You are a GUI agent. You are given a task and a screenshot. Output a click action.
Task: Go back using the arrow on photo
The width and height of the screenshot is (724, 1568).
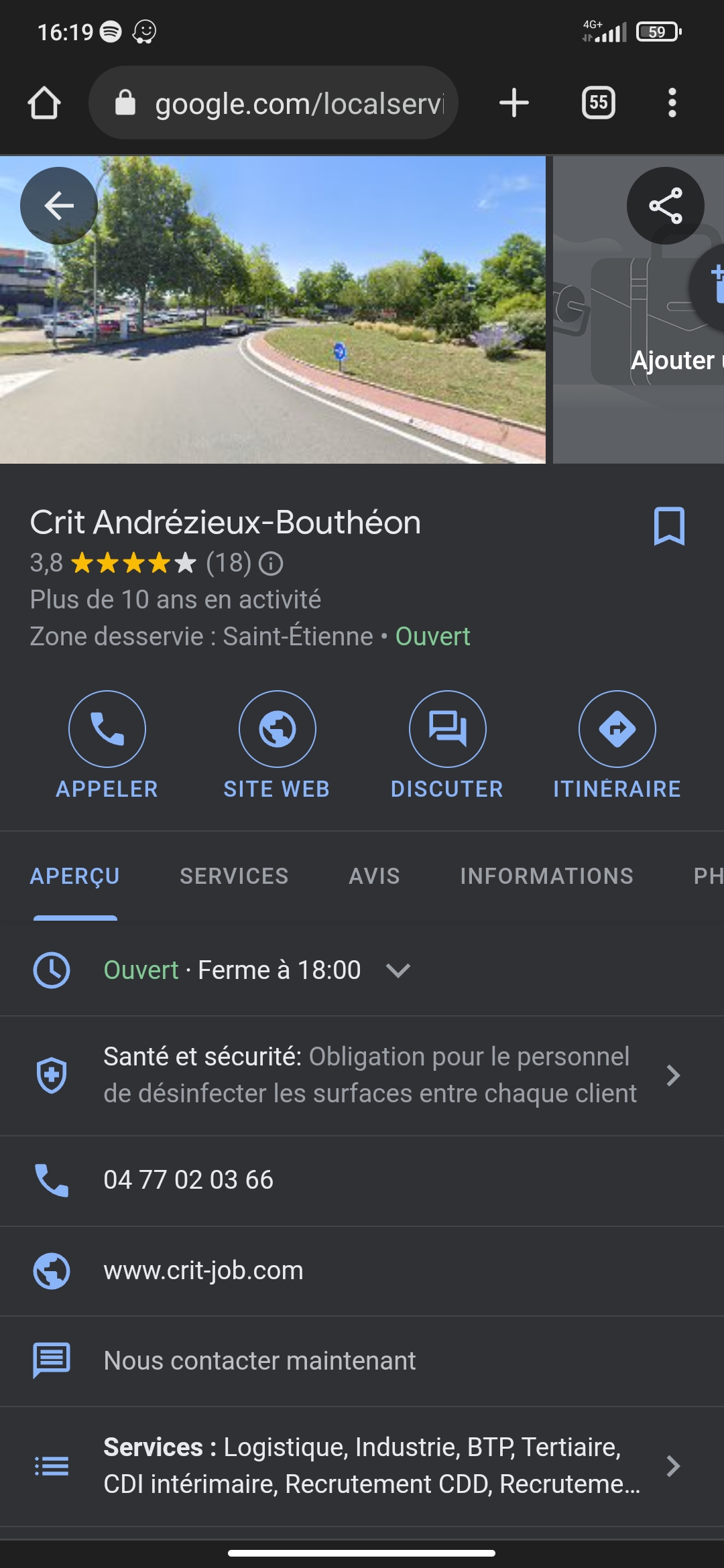coord(59,206)
